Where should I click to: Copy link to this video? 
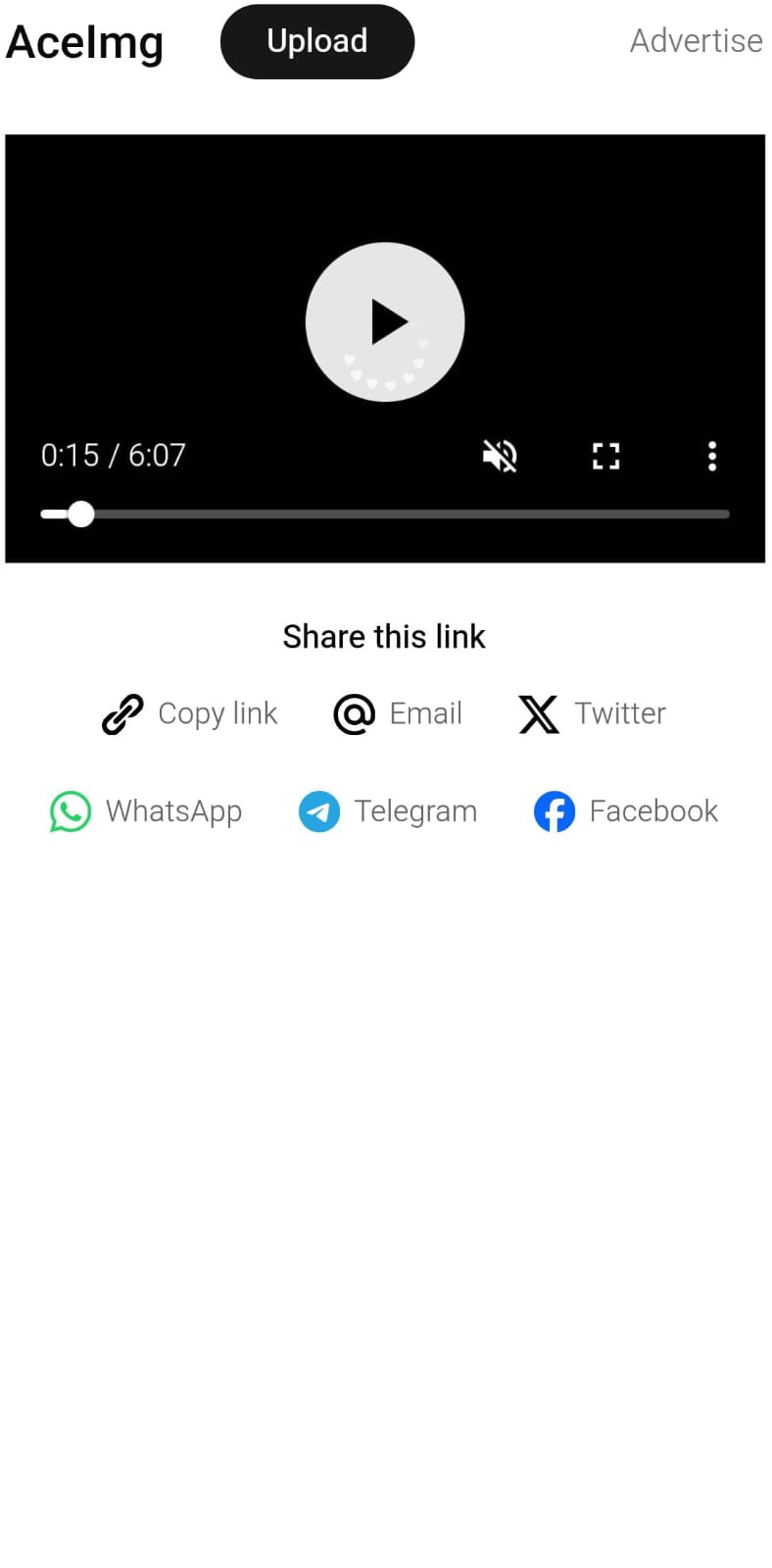190,713
